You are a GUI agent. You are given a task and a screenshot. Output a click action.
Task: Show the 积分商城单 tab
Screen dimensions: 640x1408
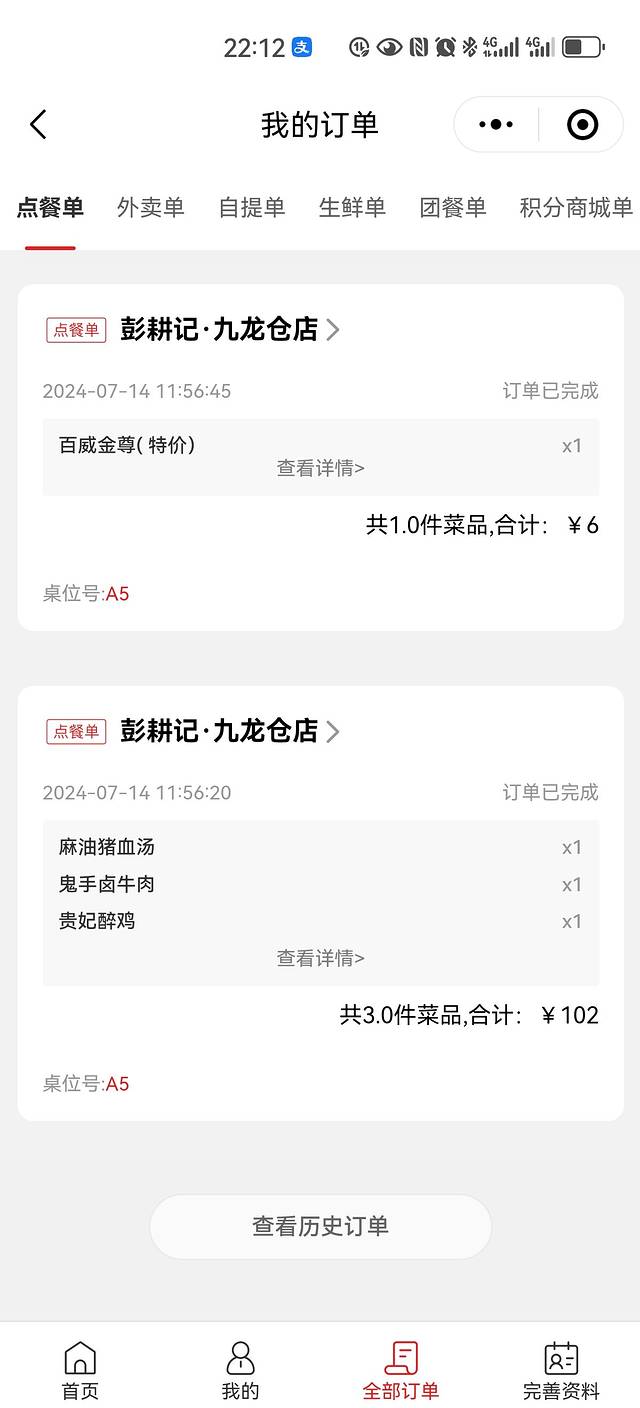(x=576, y=207)
